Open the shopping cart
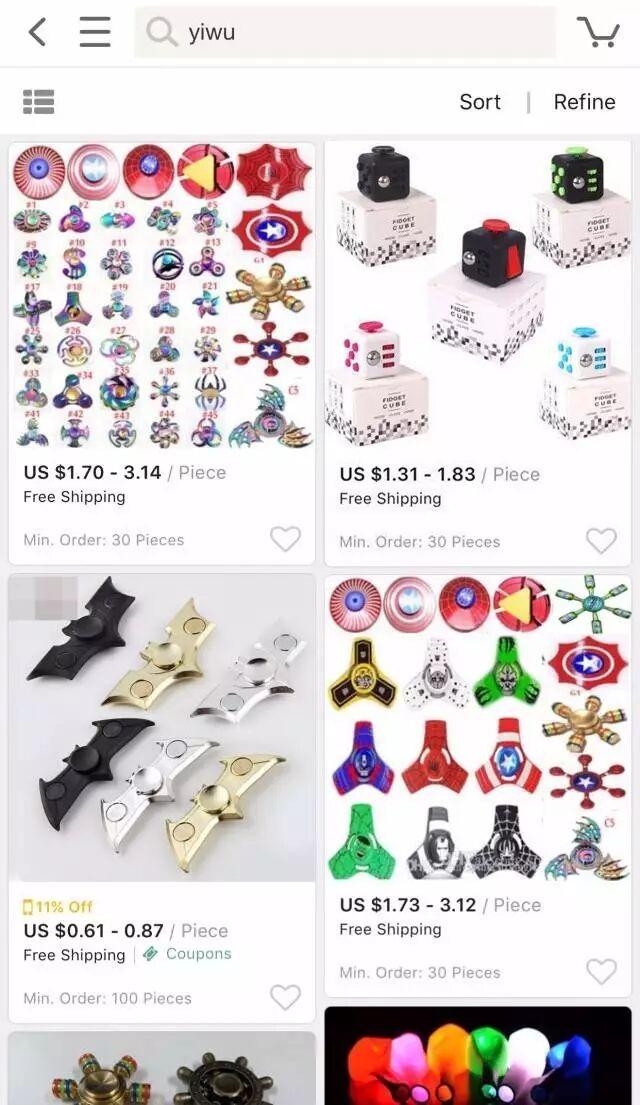Viewport: 640px width, 1105px height. click(598, 32)
